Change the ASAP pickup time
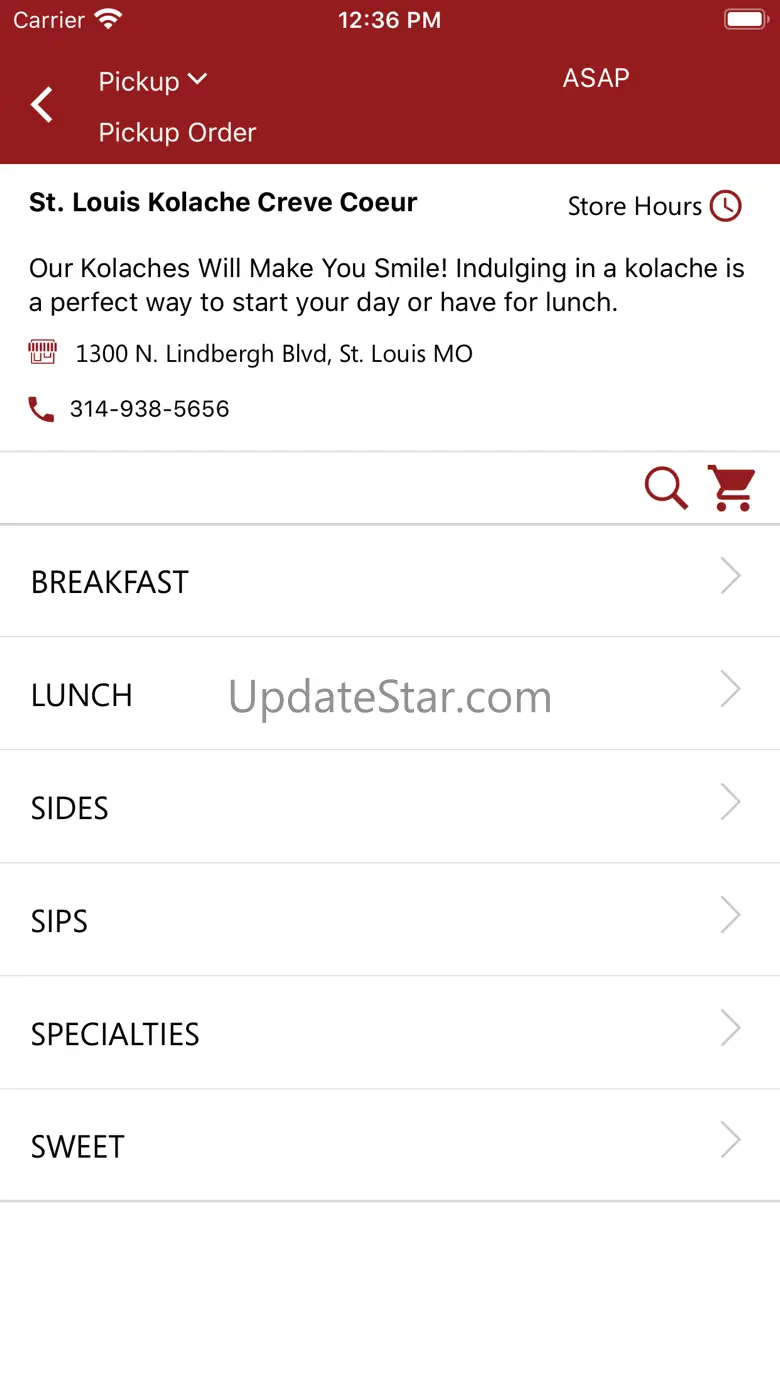The height and width of the screenshot is (1387, 780). click(x=596, y=78)
